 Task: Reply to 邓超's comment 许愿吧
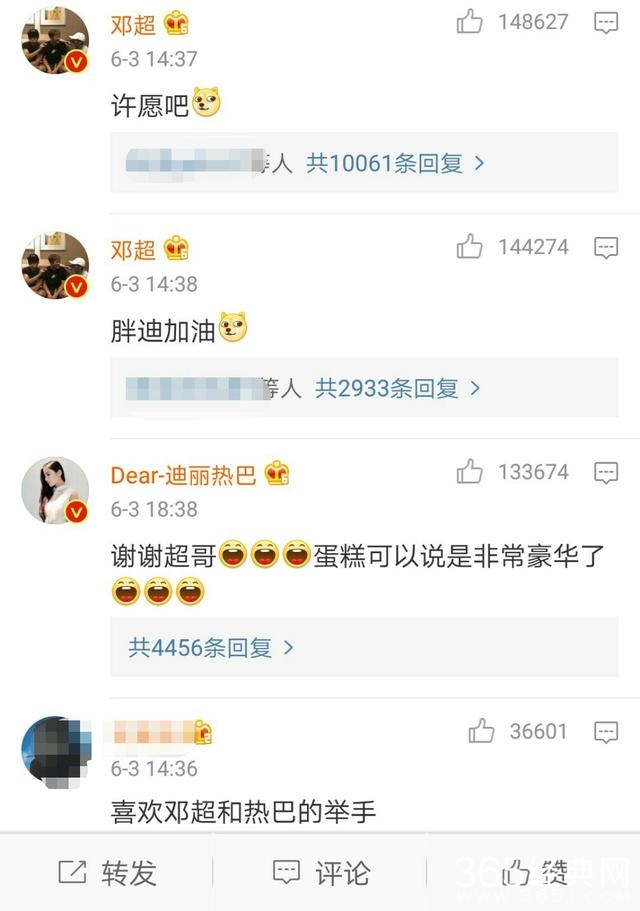coord(606,23)
